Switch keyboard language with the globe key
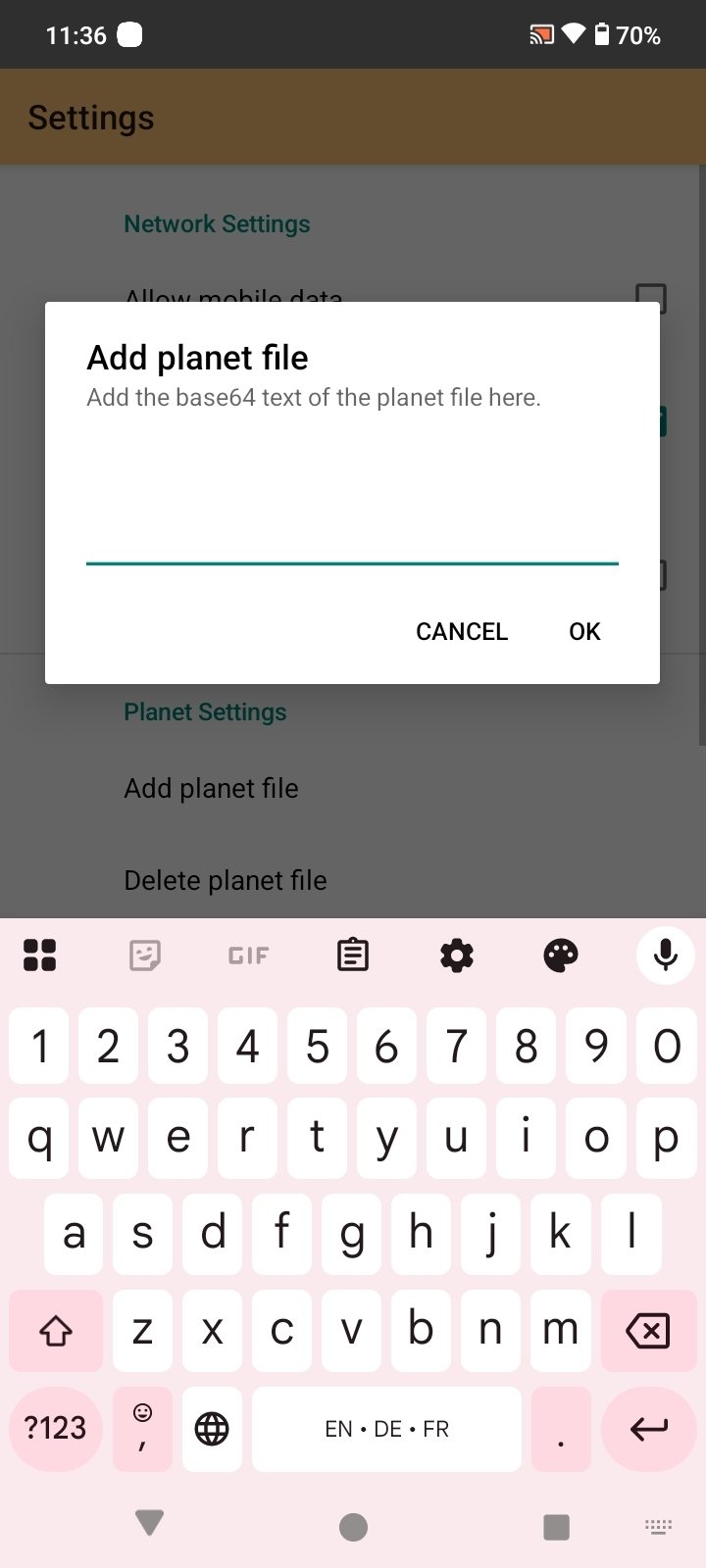Viewport: 706px width, 1568px height. pos(213,1429)
